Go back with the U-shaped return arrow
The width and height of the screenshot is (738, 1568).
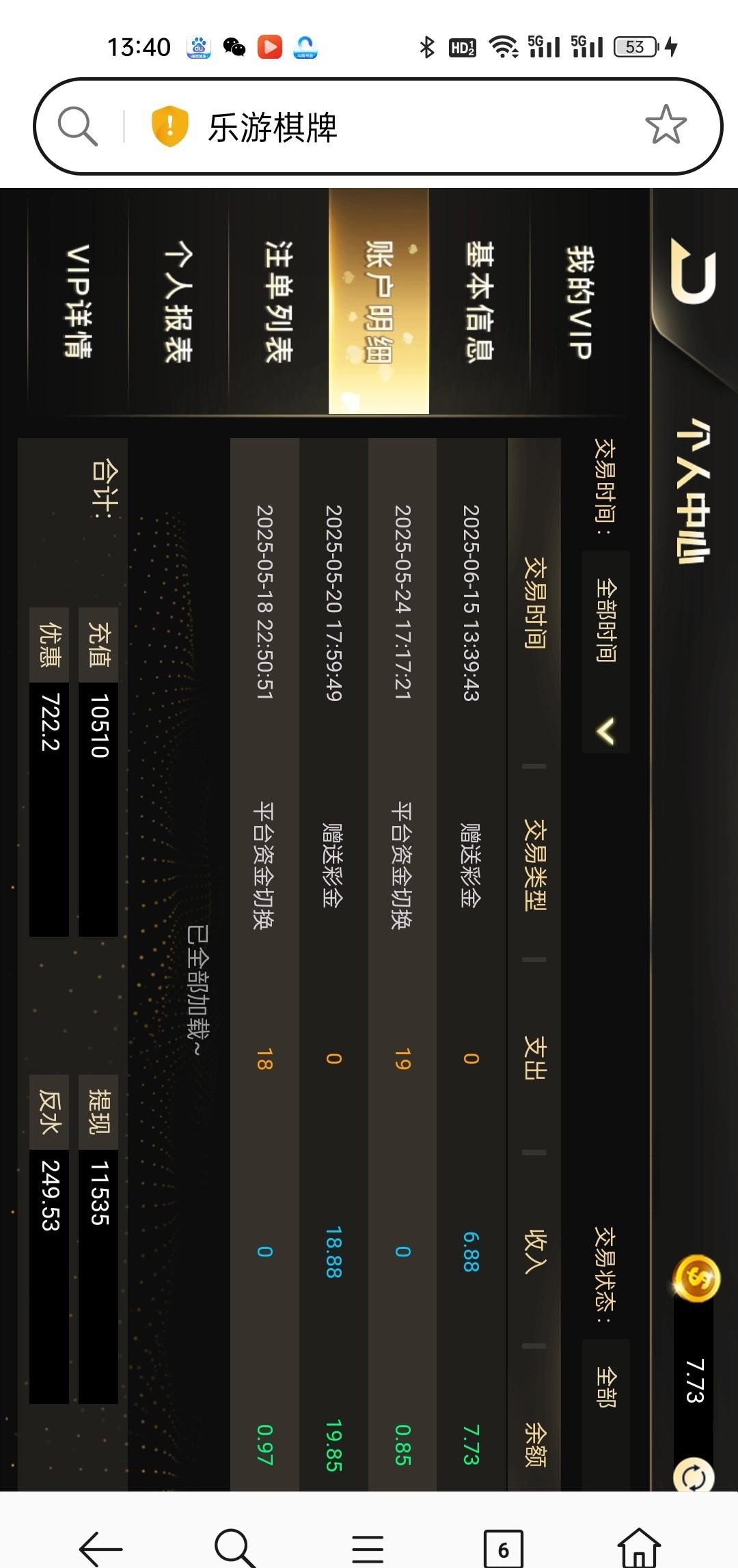click(692, 271)
